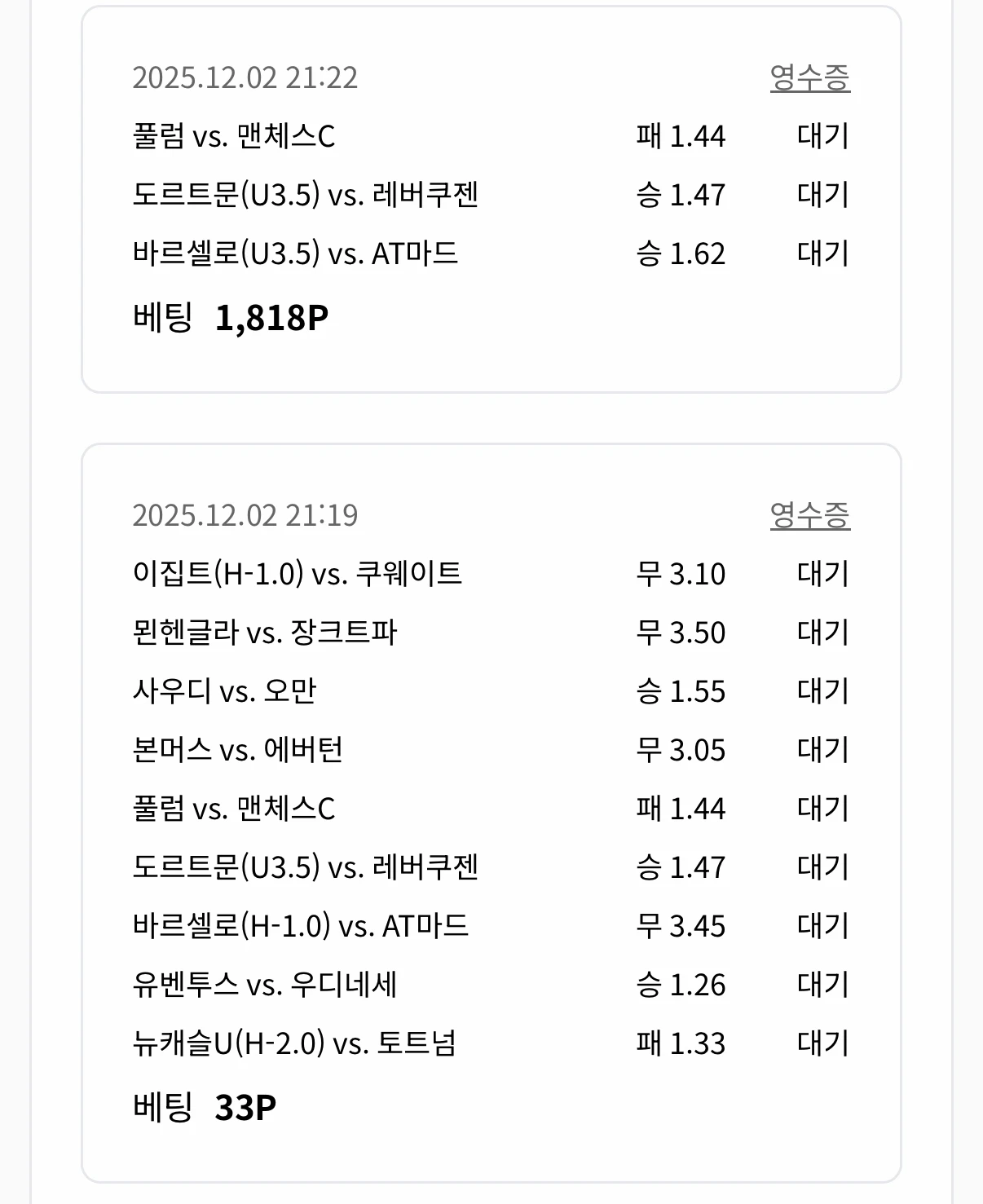
Task: Open the 영수증 link for the 21:19 bet
Action: pyautogui.click(x=811, y=514)
